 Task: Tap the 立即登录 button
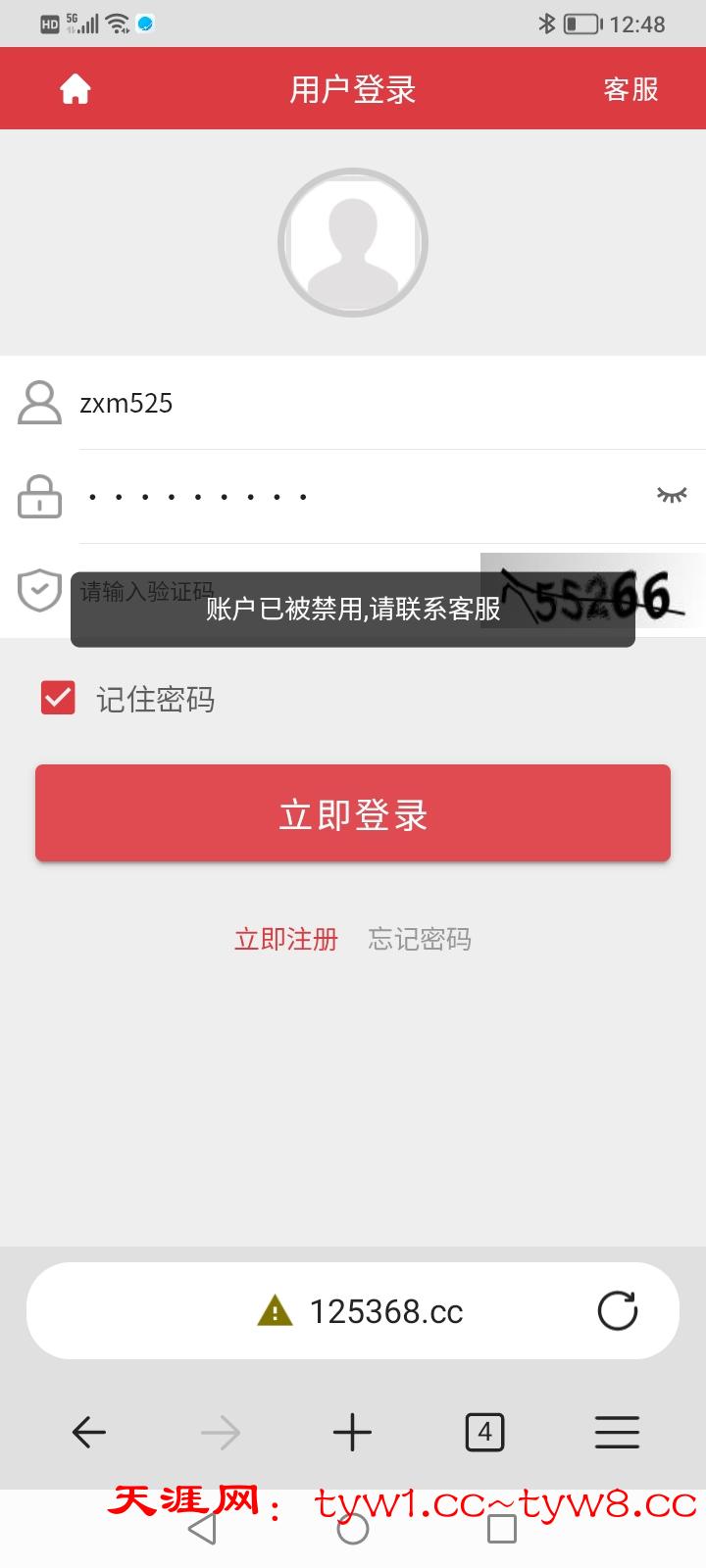(353, 813)
